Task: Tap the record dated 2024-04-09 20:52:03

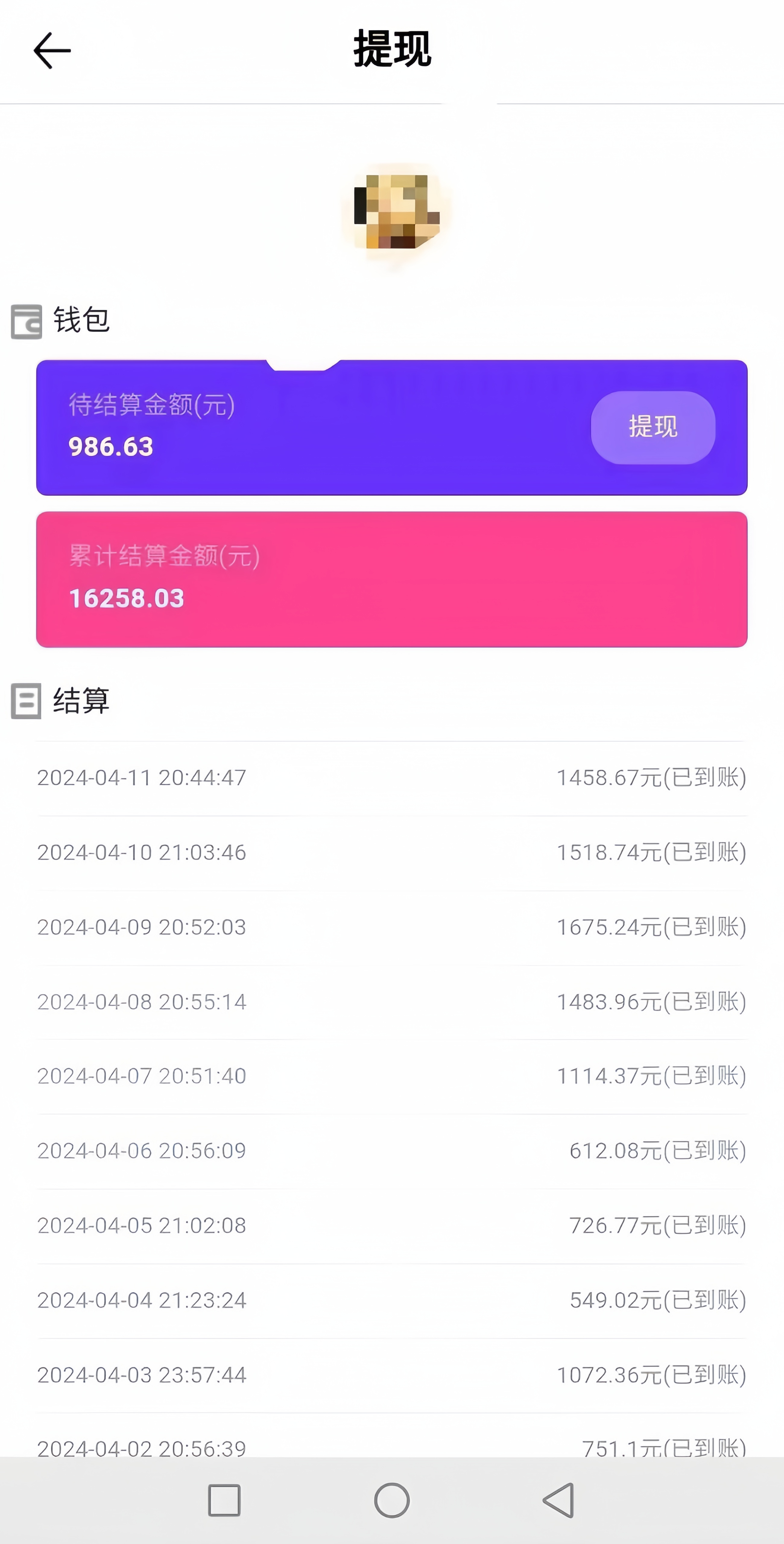Action: 392,927
